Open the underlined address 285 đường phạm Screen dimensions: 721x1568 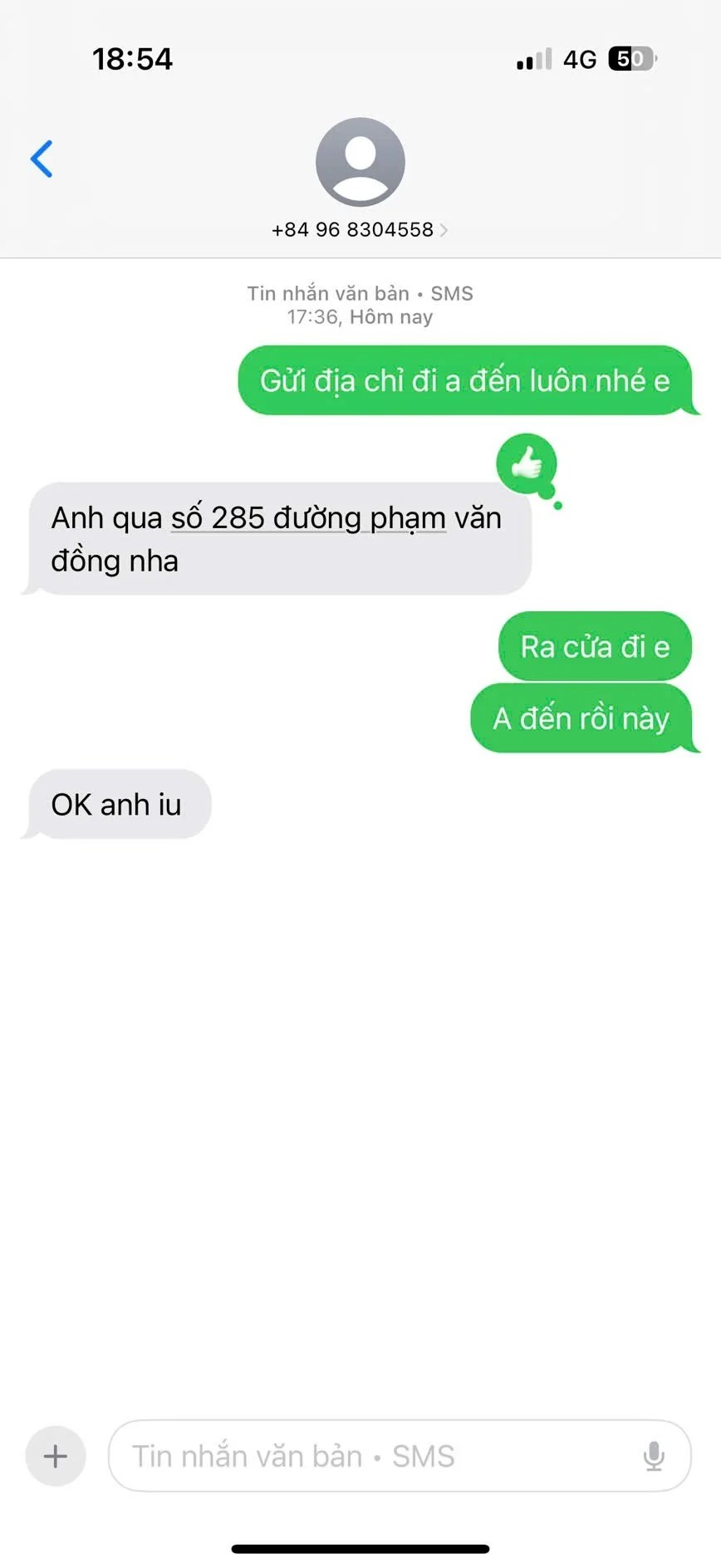(308, 518)
